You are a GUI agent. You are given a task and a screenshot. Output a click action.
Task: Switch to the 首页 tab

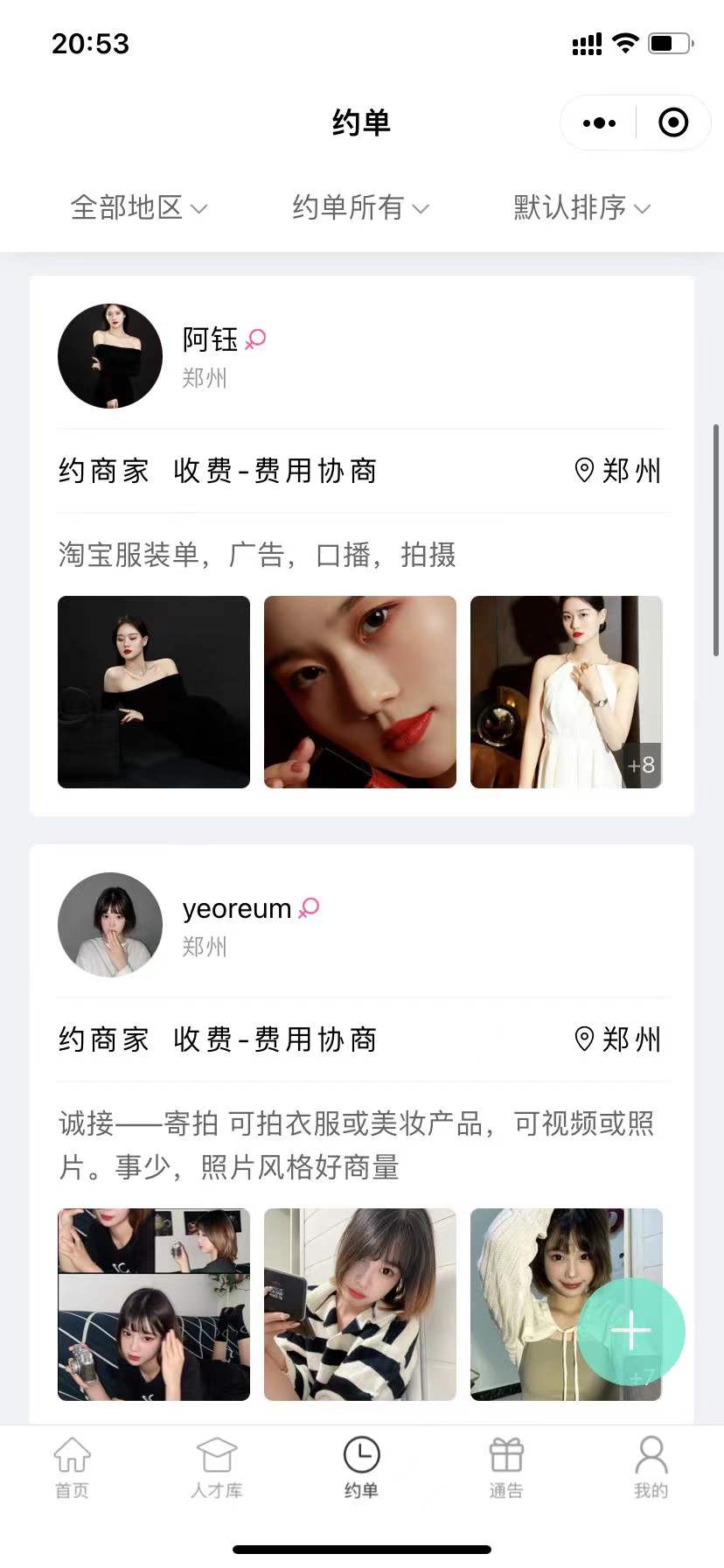coord(72,1468)
